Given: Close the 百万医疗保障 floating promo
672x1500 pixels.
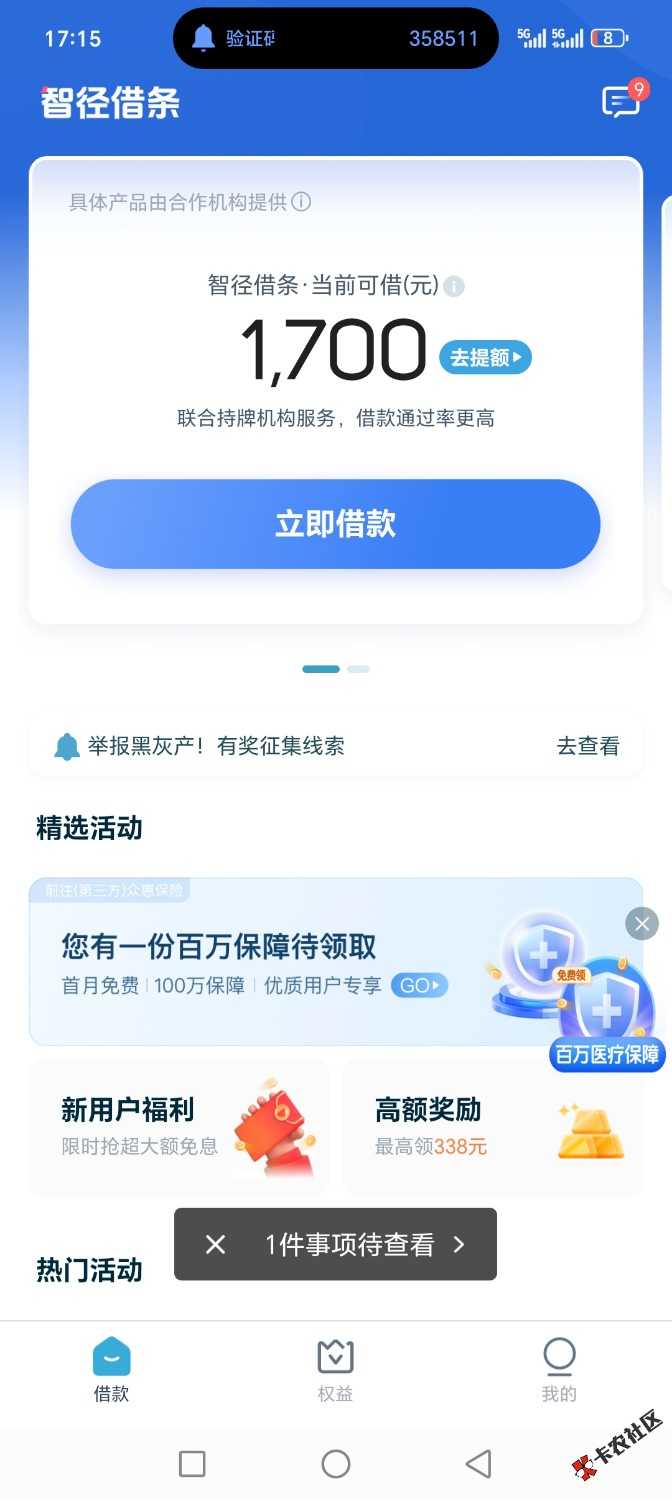Looking at the screenshot, I should click(x=642, y=923).
